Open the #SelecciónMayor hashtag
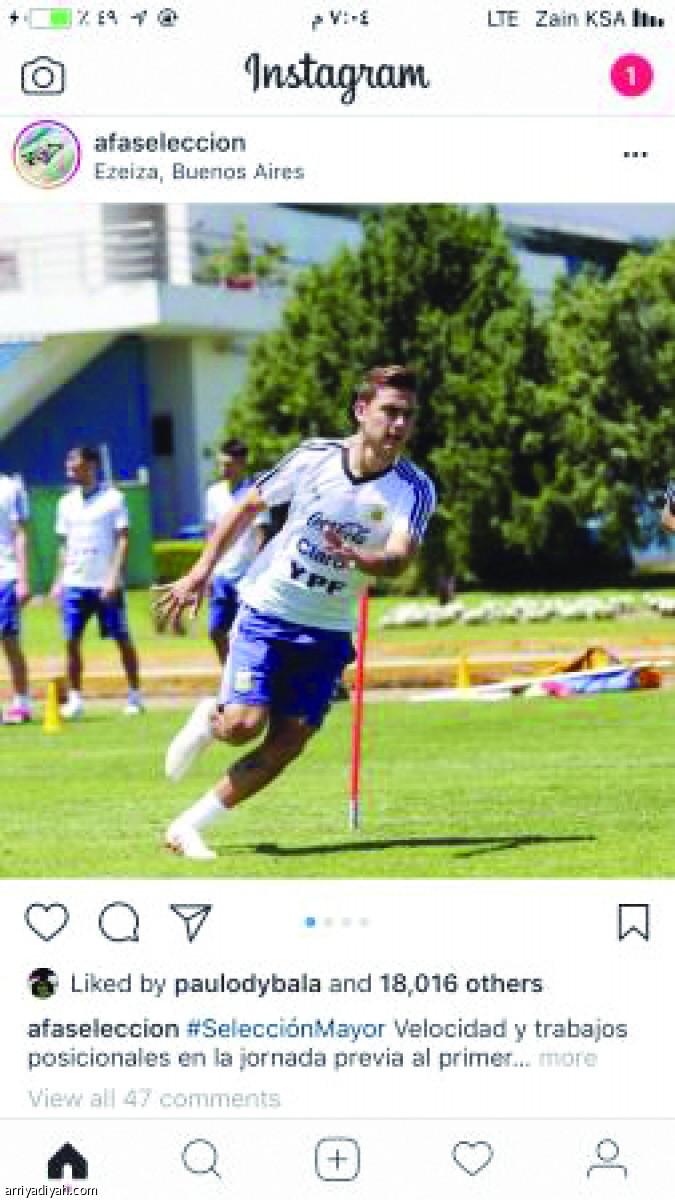 285,1028
